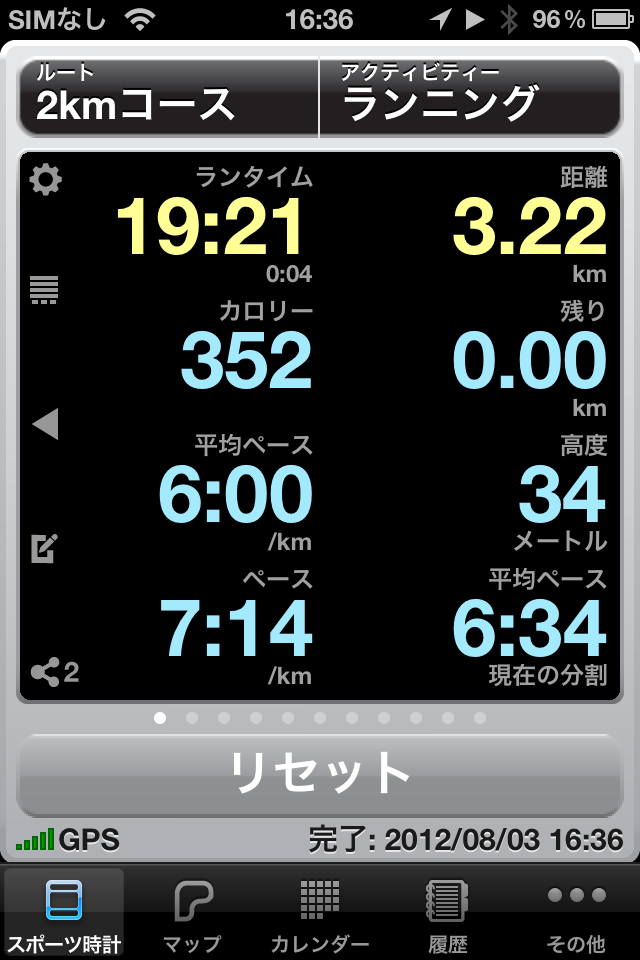
Task: Share this run via share icon
Action: (54, 672)
